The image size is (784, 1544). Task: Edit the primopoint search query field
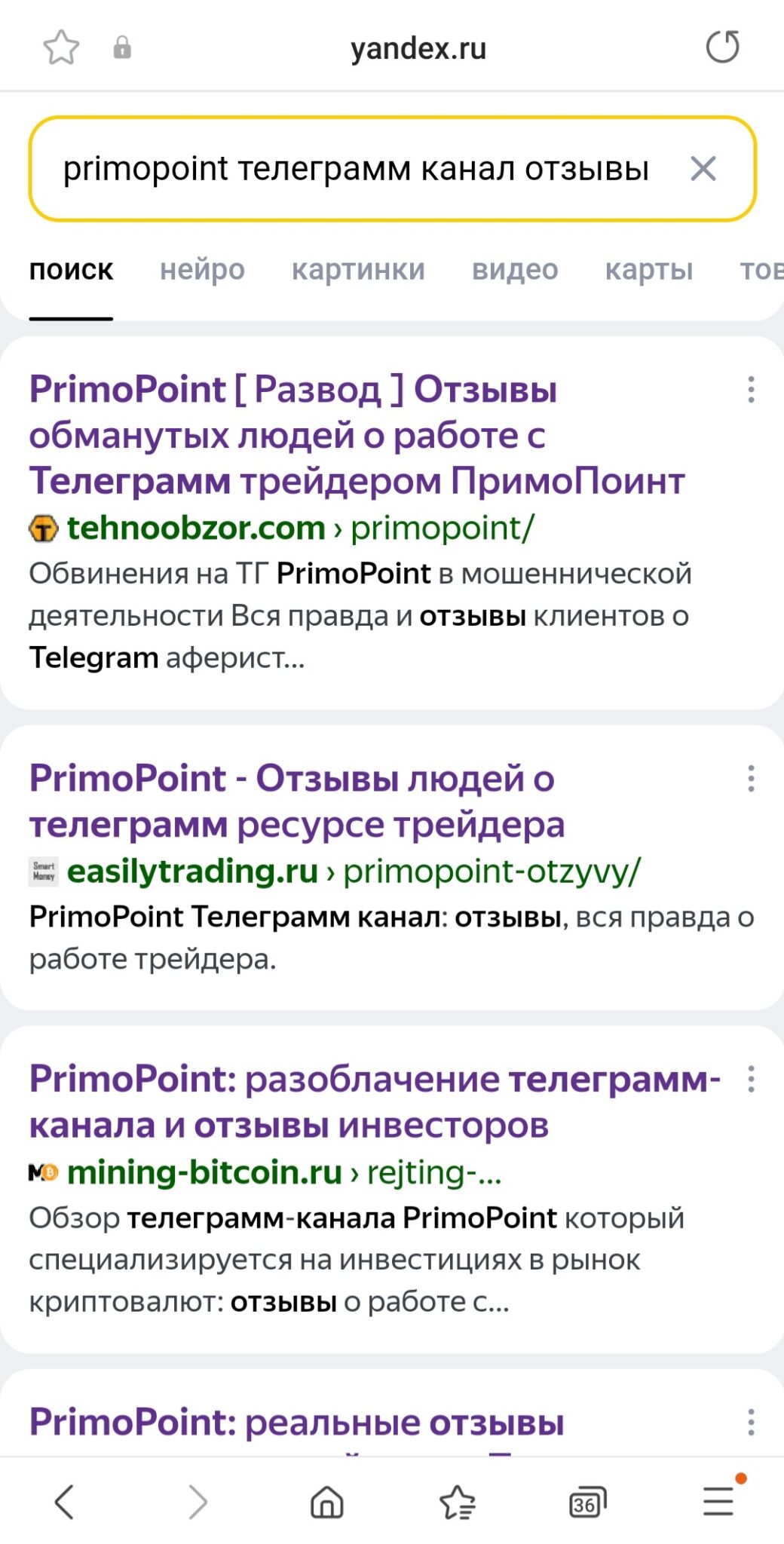(x=356, y=169)
